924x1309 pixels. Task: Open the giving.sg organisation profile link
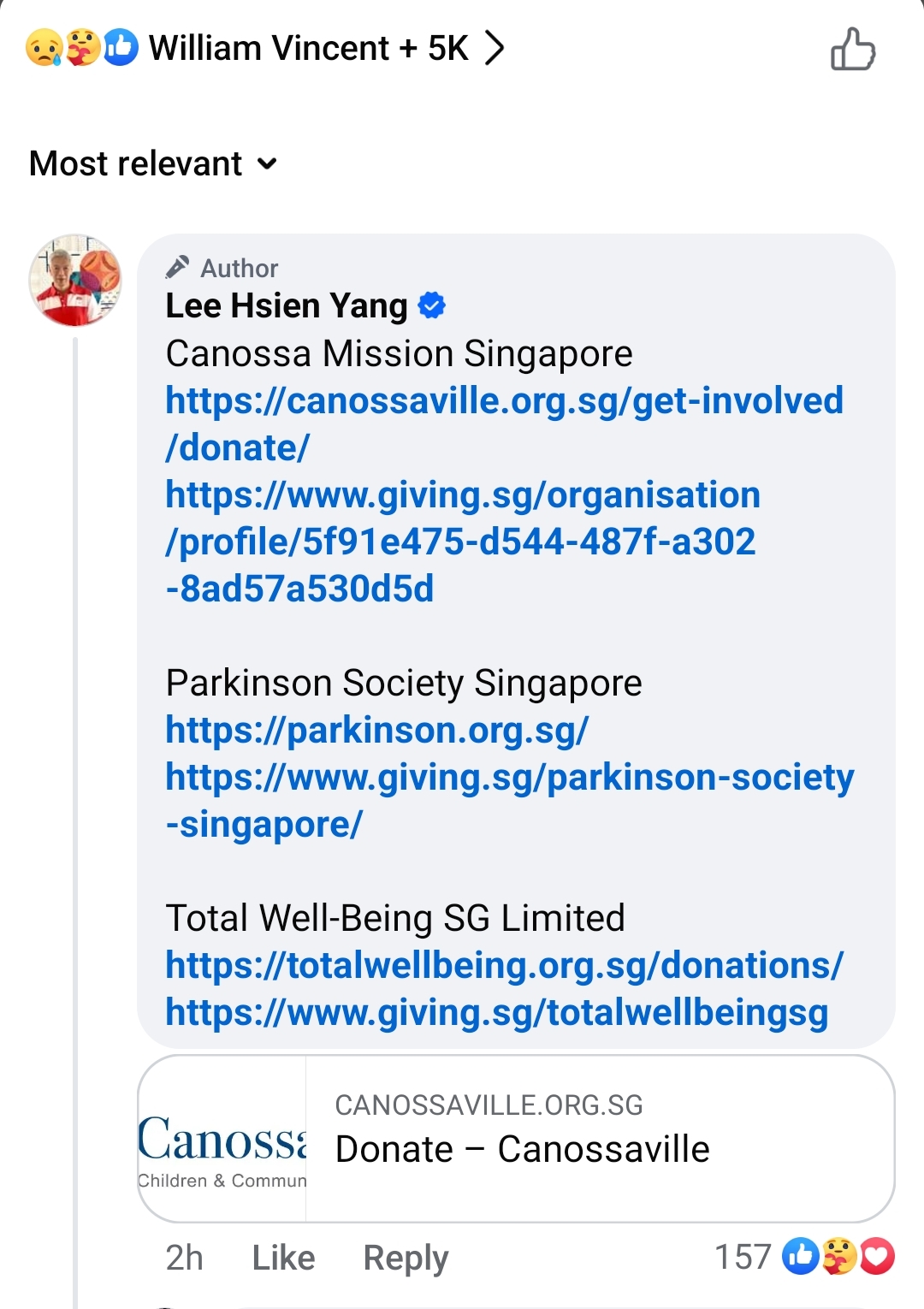(x=462, y=542)
